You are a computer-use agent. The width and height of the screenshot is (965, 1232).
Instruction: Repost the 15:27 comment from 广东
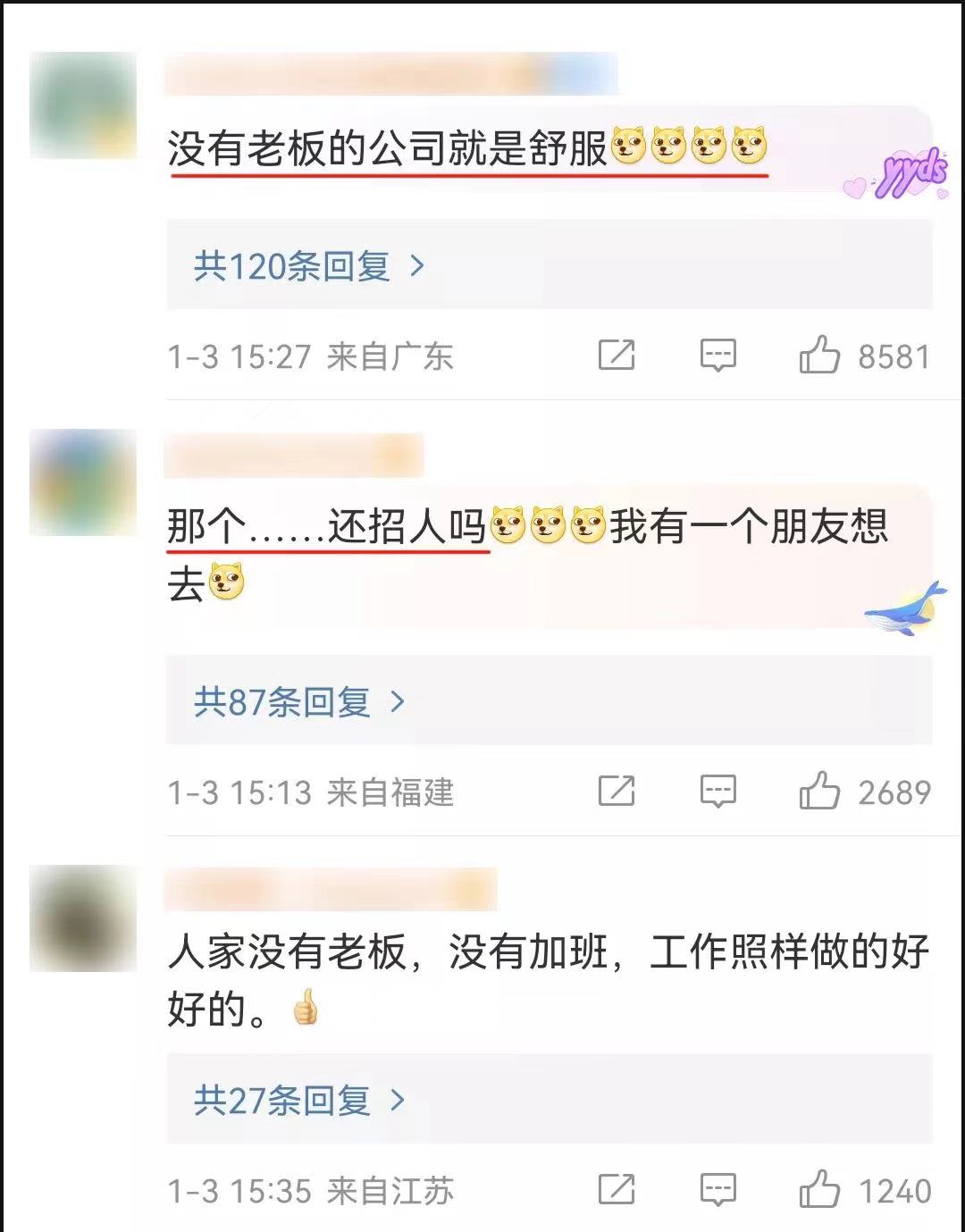617,356
